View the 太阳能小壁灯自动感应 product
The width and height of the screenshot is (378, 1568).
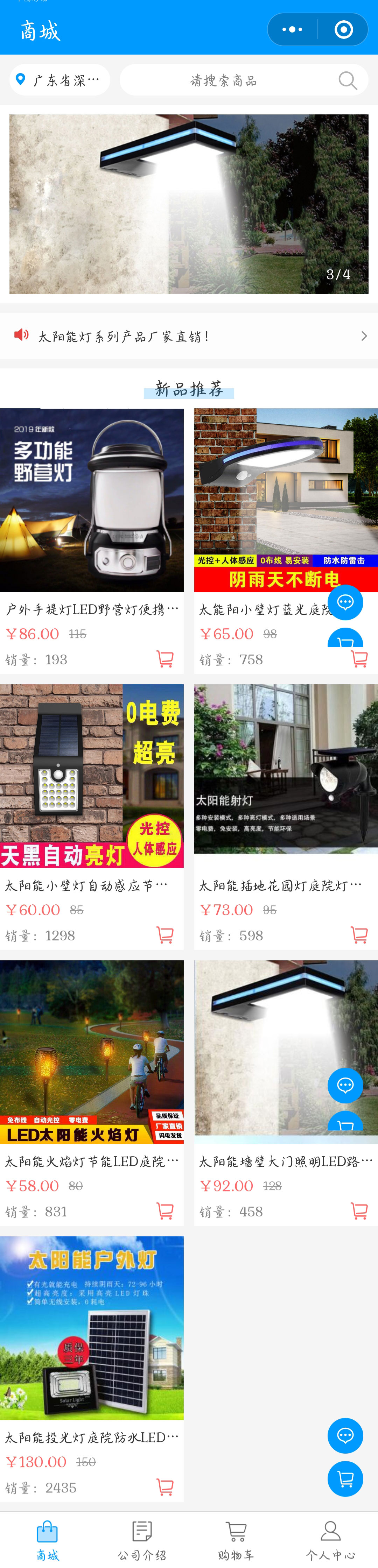(91, 776)
